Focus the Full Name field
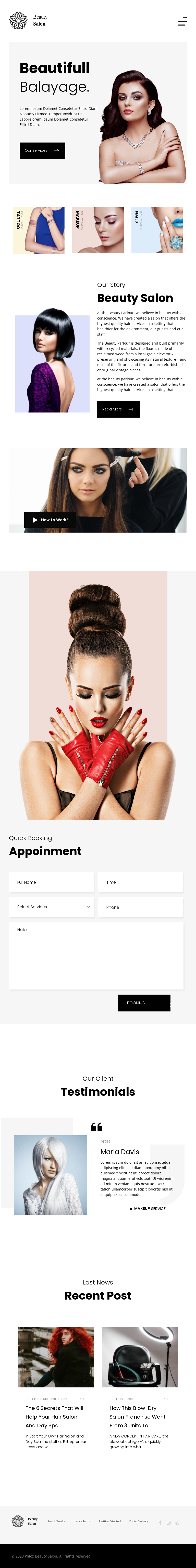The width and height of the screenshot is (196, 1568). pyautogui.click(x=51, y=882)
